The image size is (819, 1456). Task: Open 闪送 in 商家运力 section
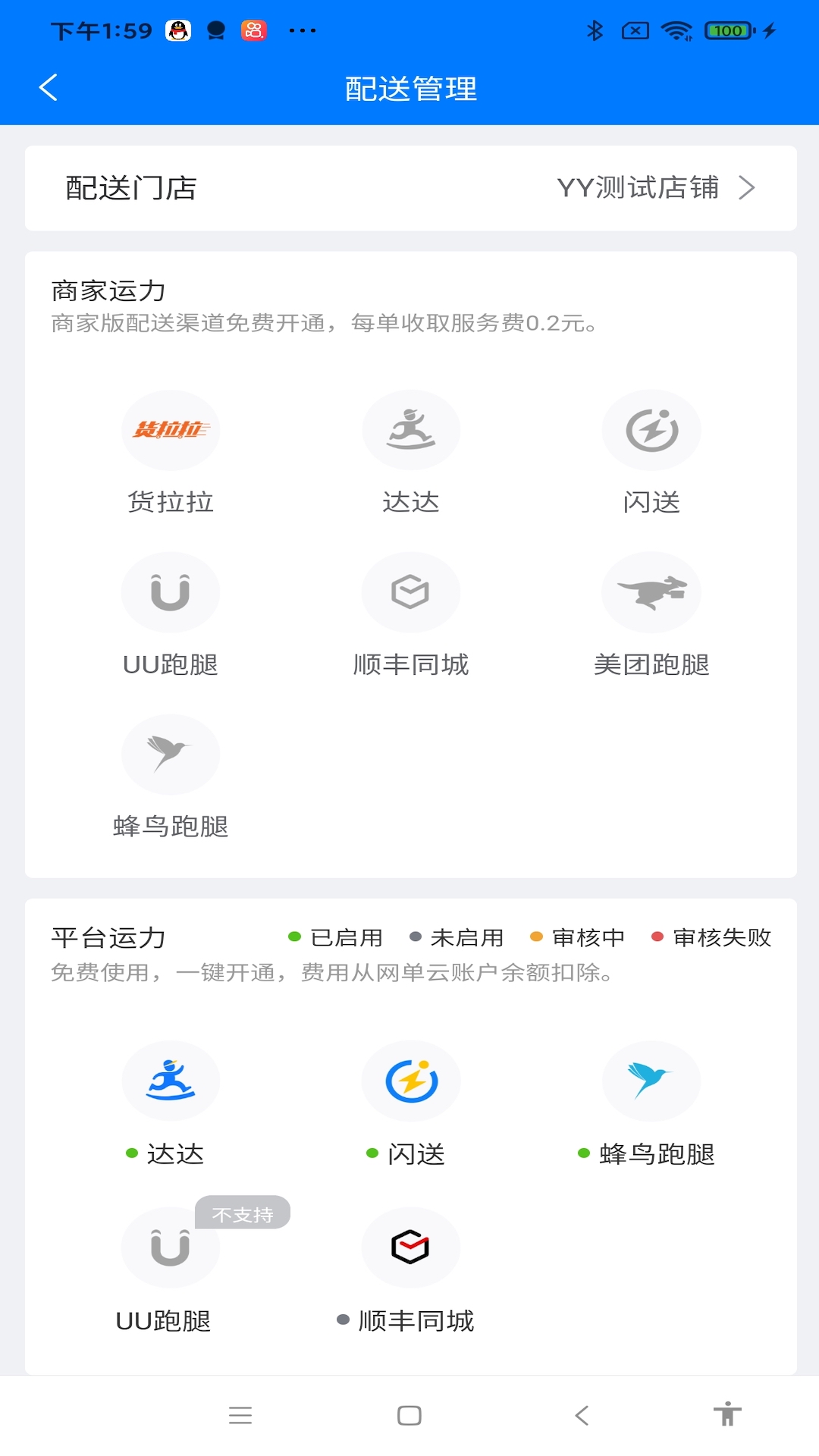pyautogui.click(x=651, y=431)
